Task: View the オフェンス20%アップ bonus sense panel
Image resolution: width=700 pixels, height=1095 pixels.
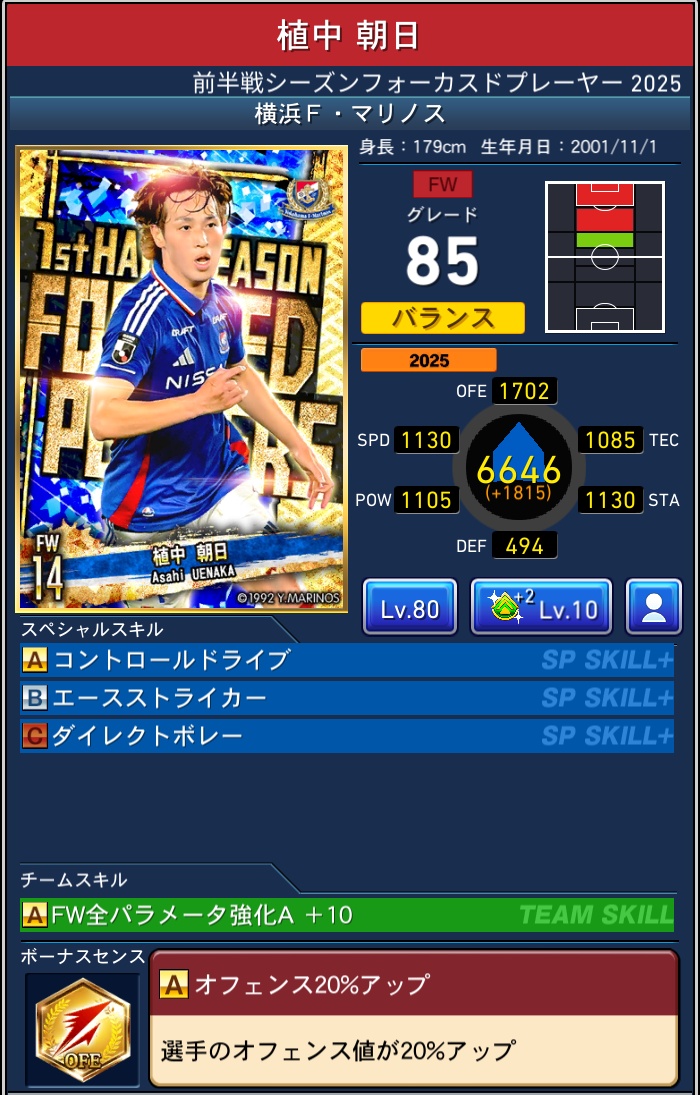Action: [413, 1018]
